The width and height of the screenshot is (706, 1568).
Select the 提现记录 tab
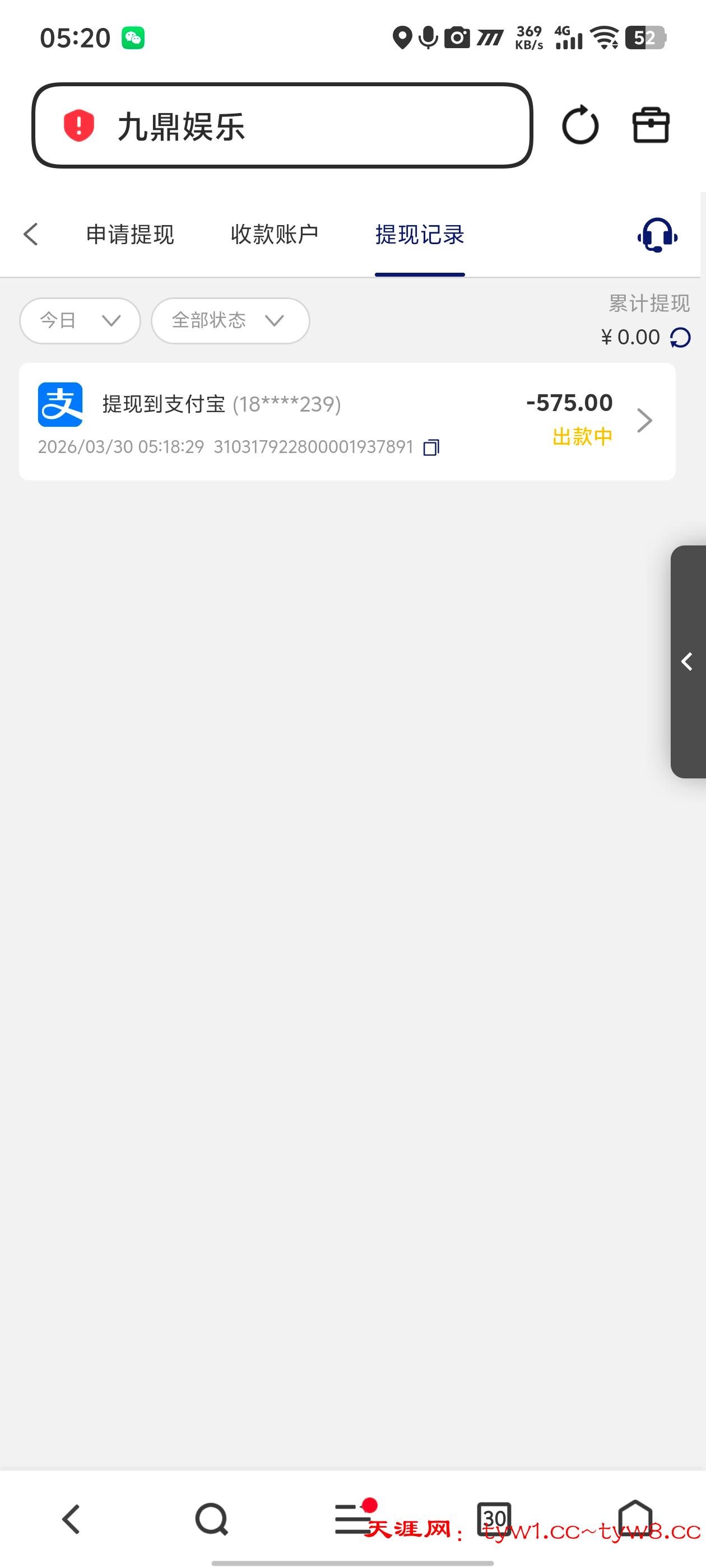pyautogui.click(x=420, y=234)
